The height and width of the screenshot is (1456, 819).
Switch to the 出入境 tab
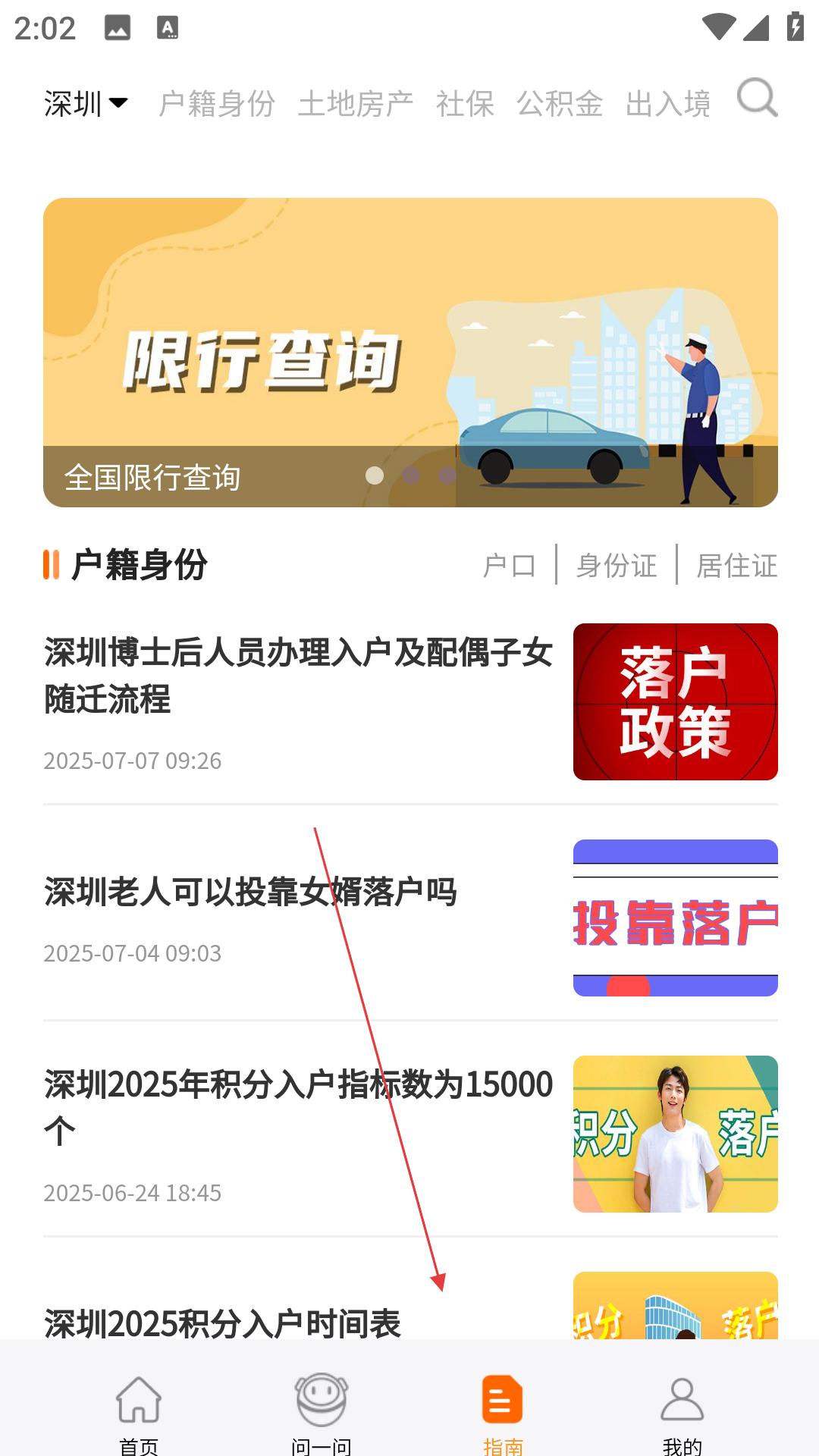668,104
